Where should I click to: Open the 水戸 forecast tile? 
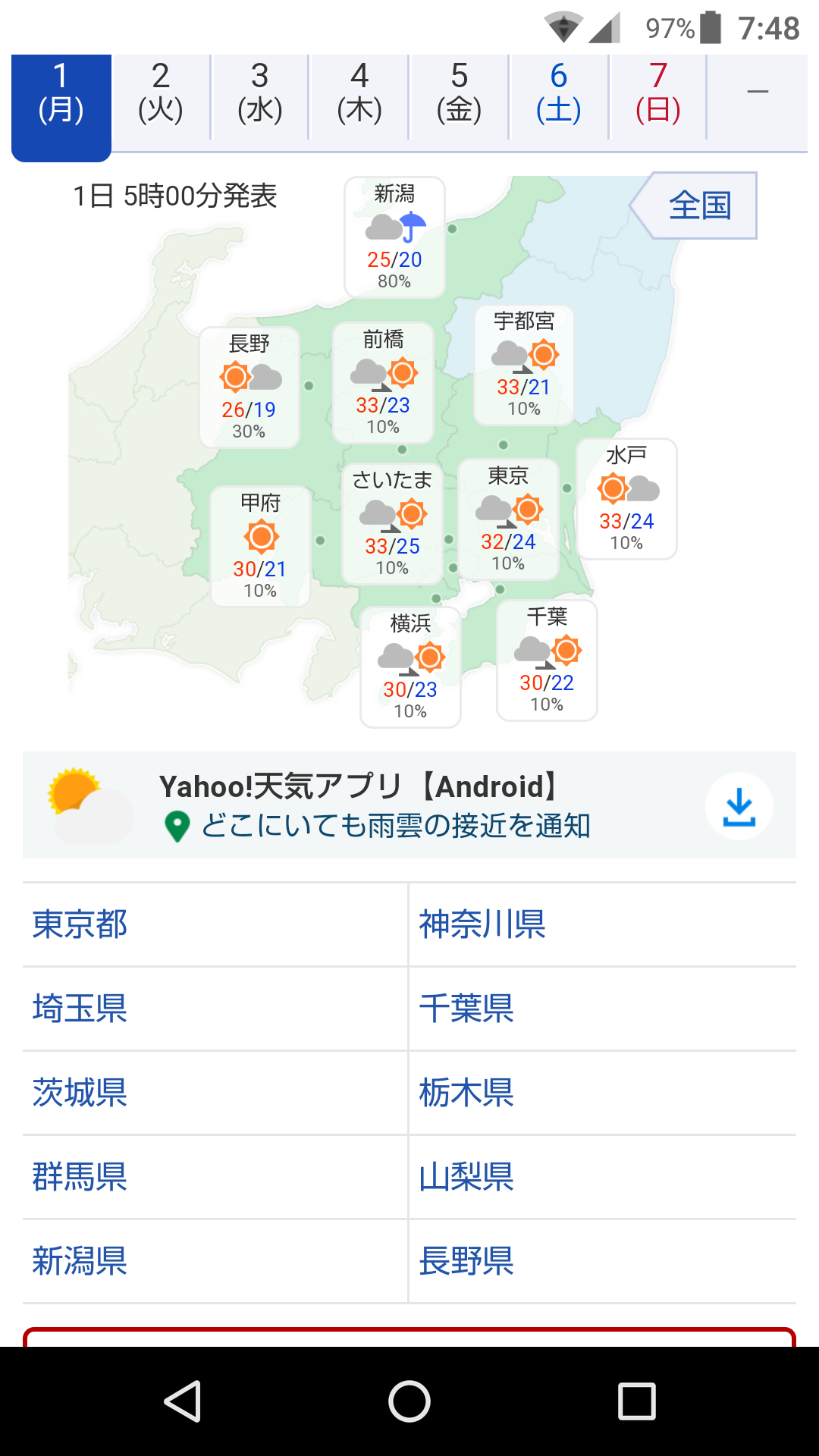coord(626,499)
